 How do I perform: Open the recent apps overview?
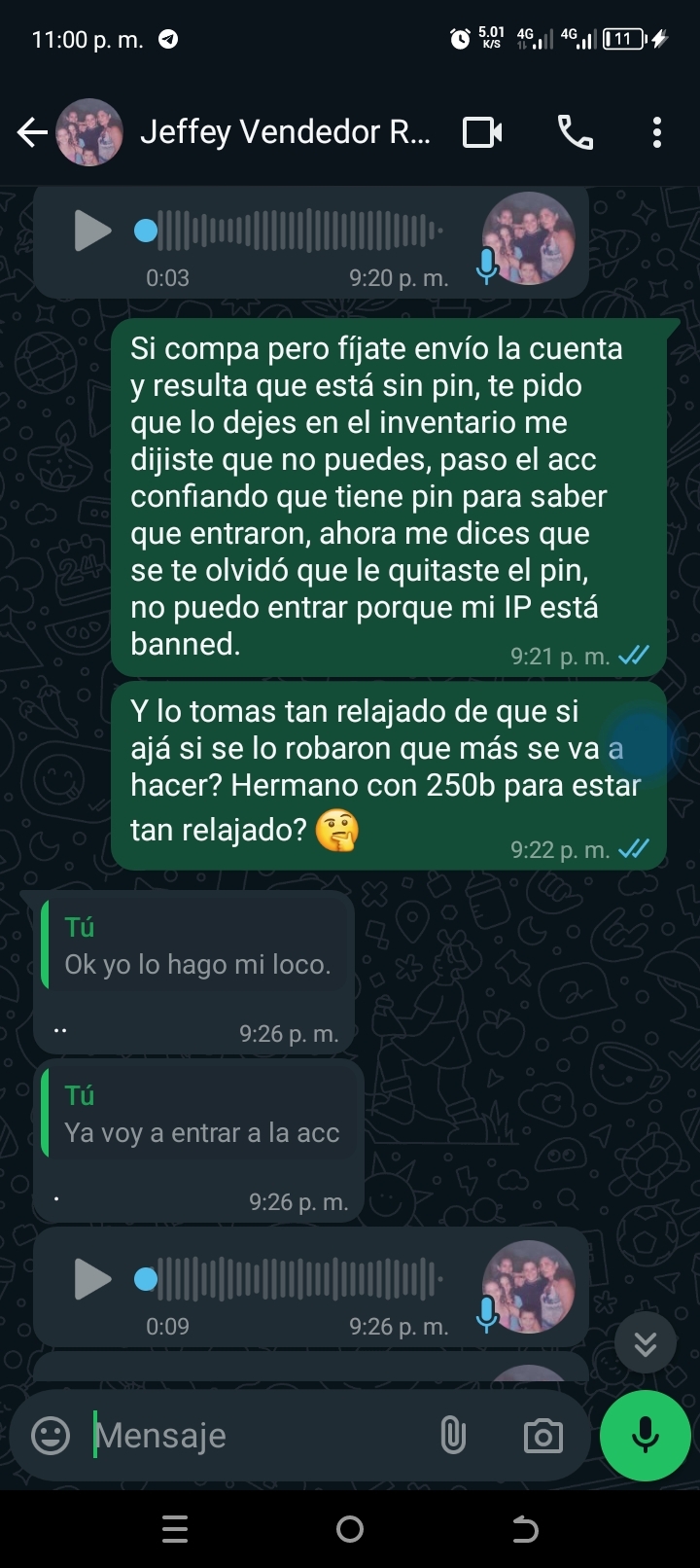tap(175, 1529)
